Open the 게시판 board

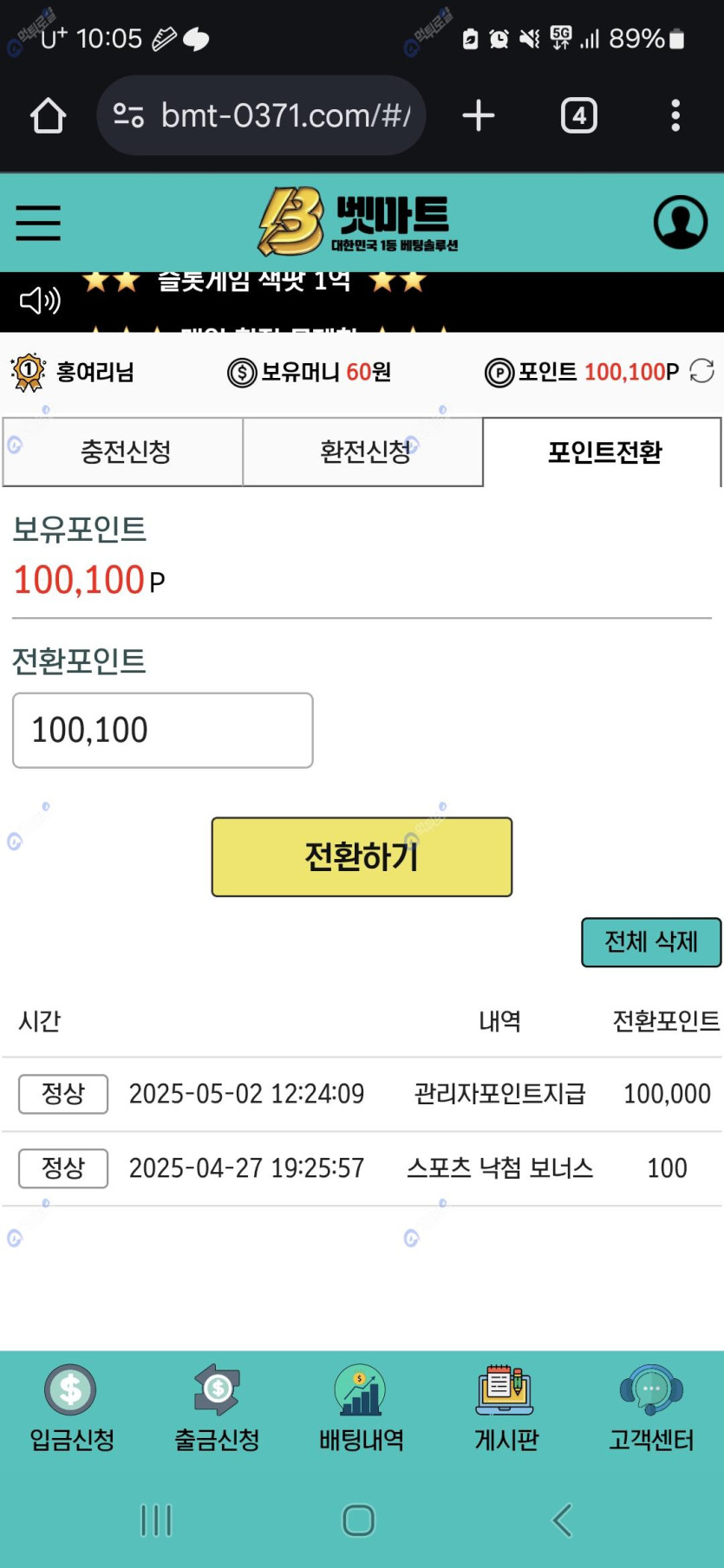click(x=506, y=1409)
